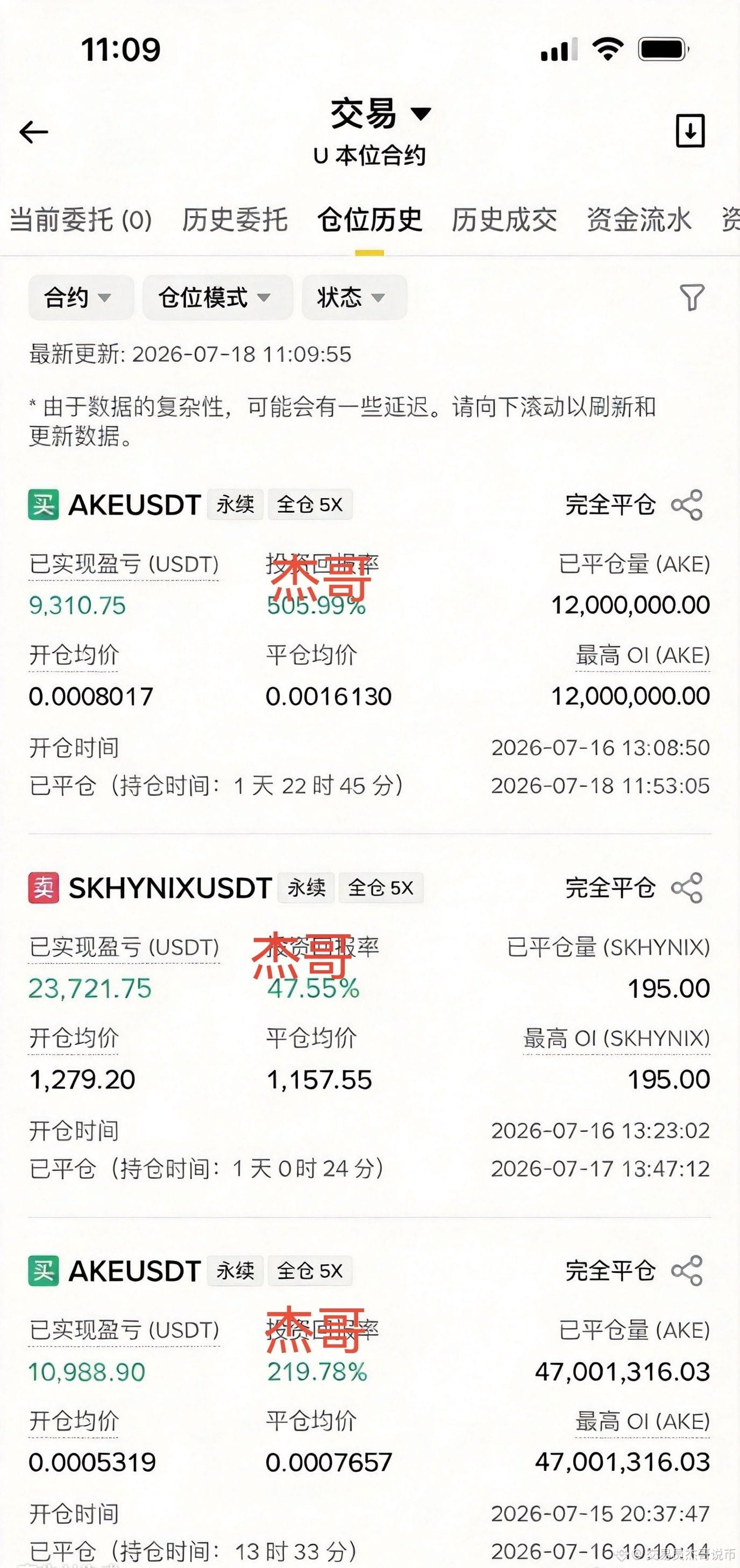This screenshot has height=1568, width=740.
Task: Share the SKHYNIXUSDT position
Action: (x=687, y=888)
